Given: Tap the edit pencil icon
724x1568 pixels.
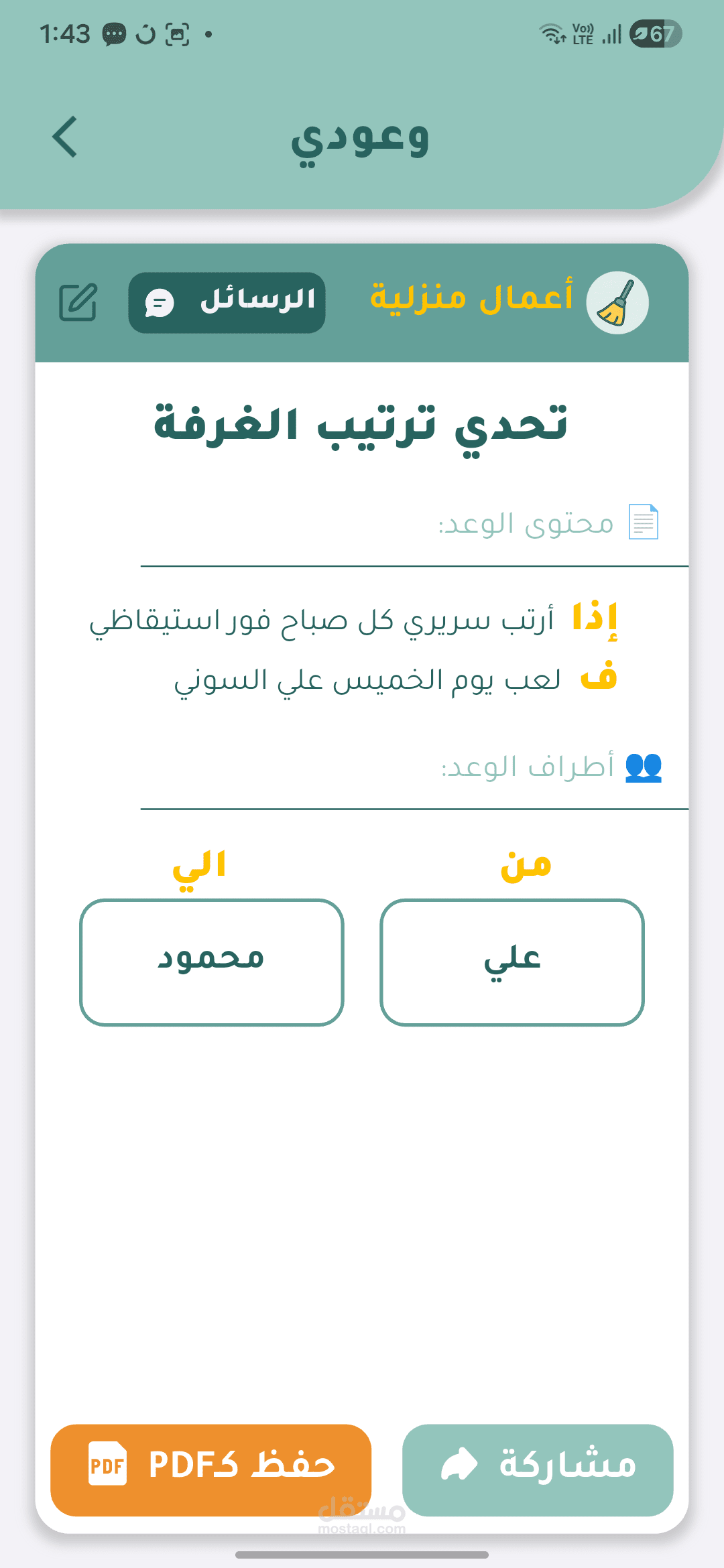Looking at the screenshot, I should (x=78, y=302).
